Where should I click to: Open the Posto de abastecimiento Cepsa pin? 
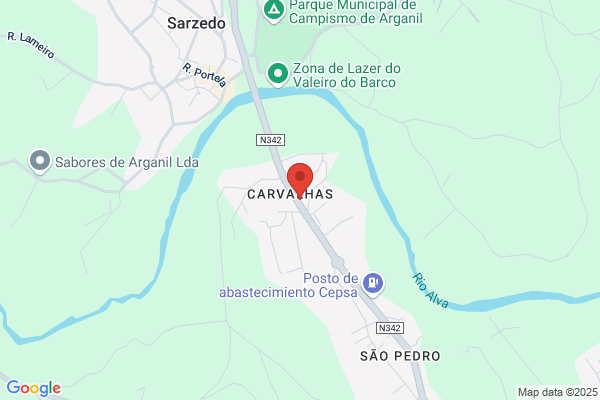pos(373,284)
